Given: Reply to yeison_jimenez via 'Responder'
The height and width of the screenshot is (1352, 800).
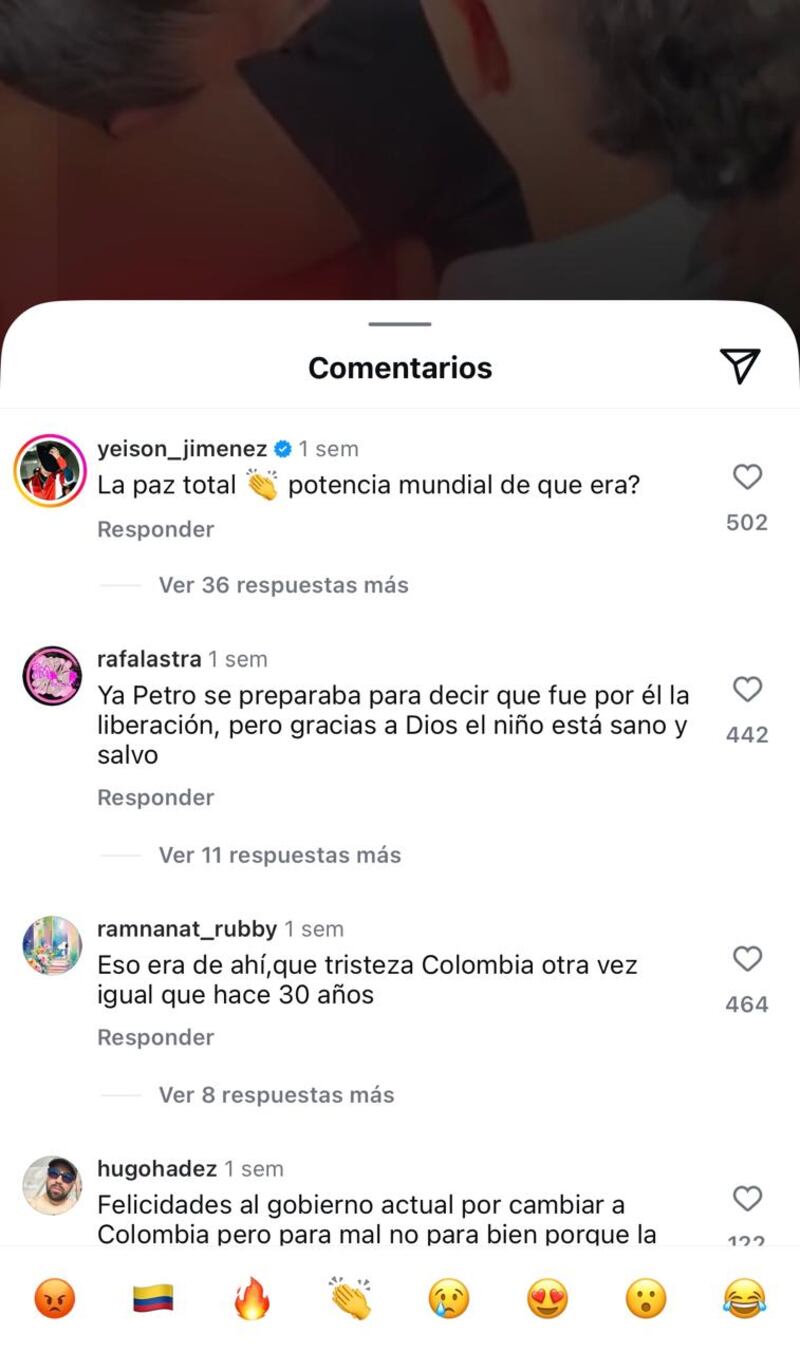Looking at the screenshot, I should (x=155, y=529).
